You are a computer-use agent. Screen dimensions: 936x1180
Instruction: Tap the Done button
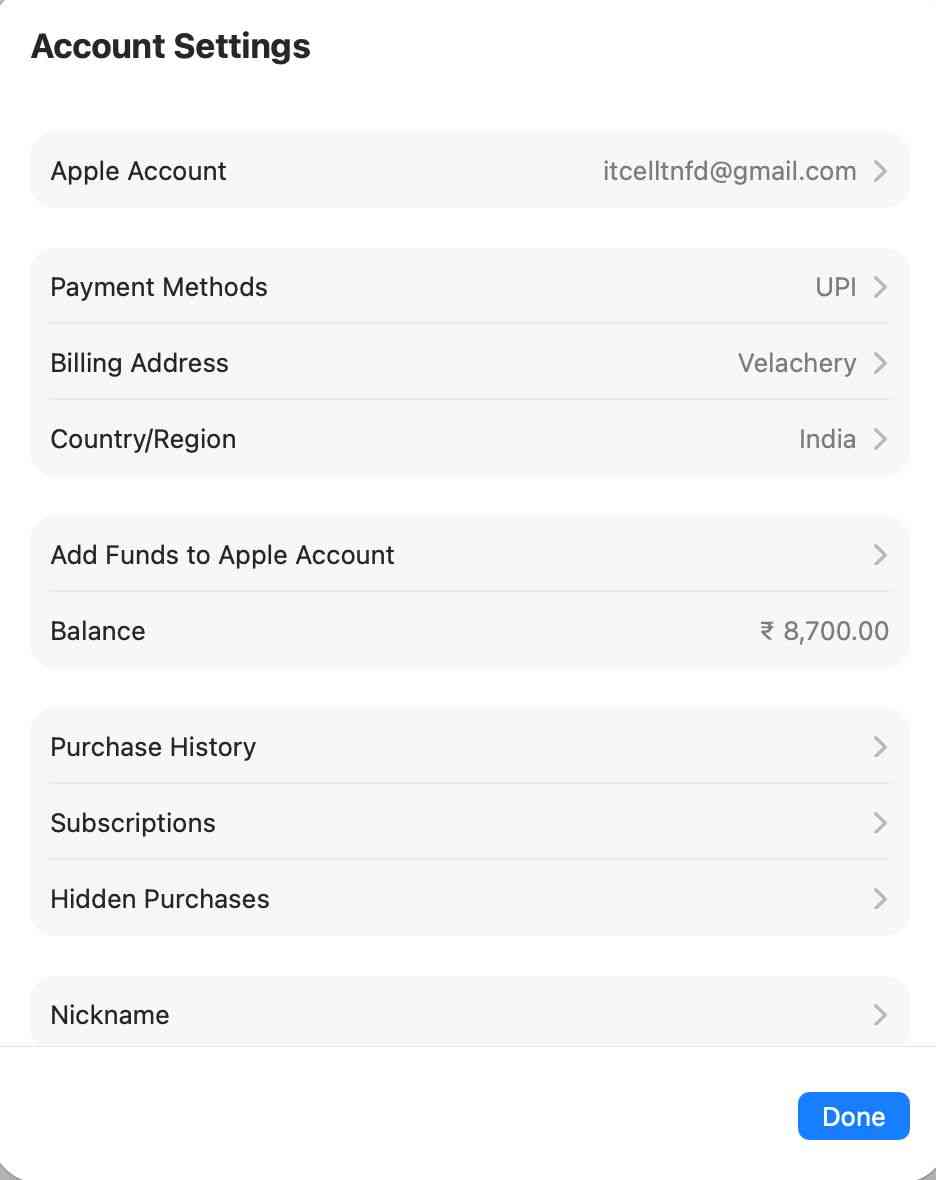pyautogui.click(x=853, y=1116)
